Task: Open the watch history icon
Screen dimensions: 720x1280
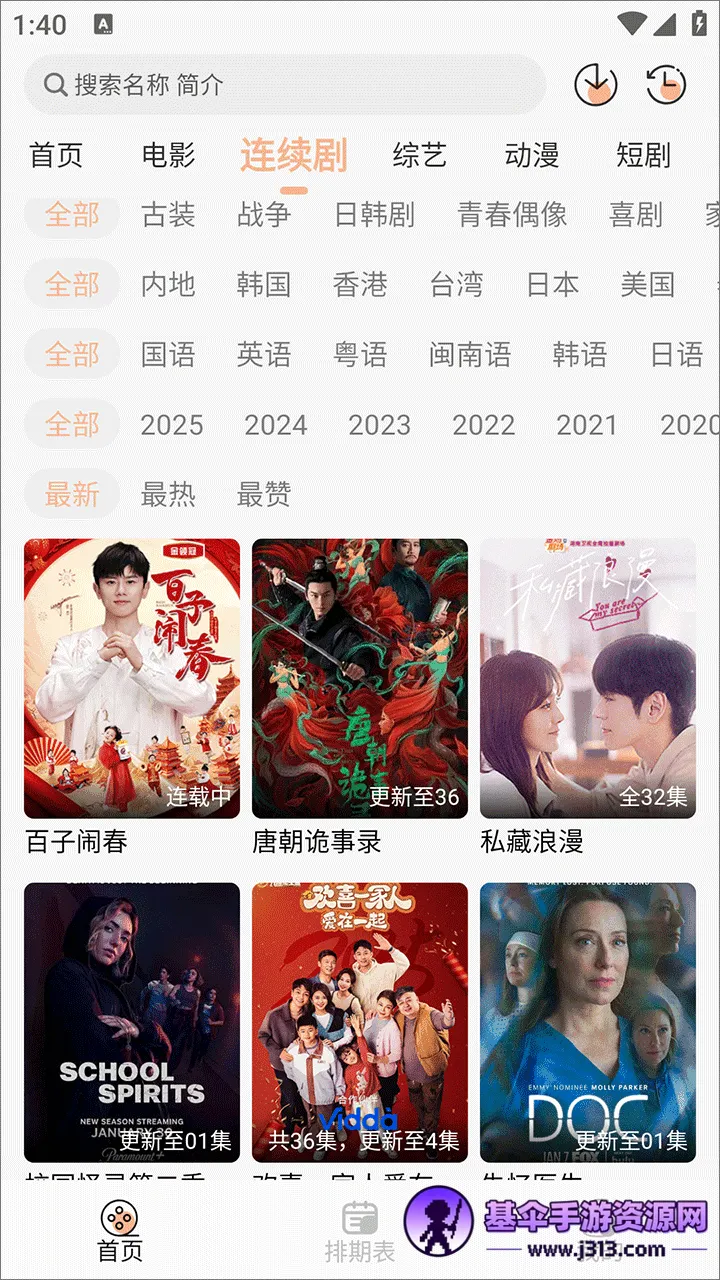Action: (x=667, y=85)
